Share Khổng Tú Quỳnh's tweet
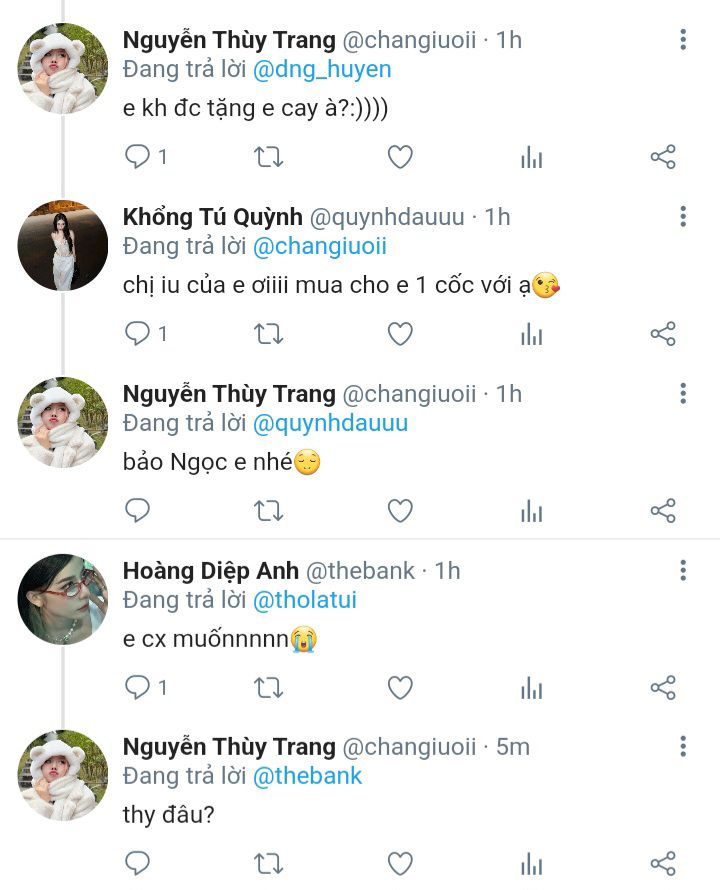The width and height of the screenshot is (720, 890). (x=663, y=334)
